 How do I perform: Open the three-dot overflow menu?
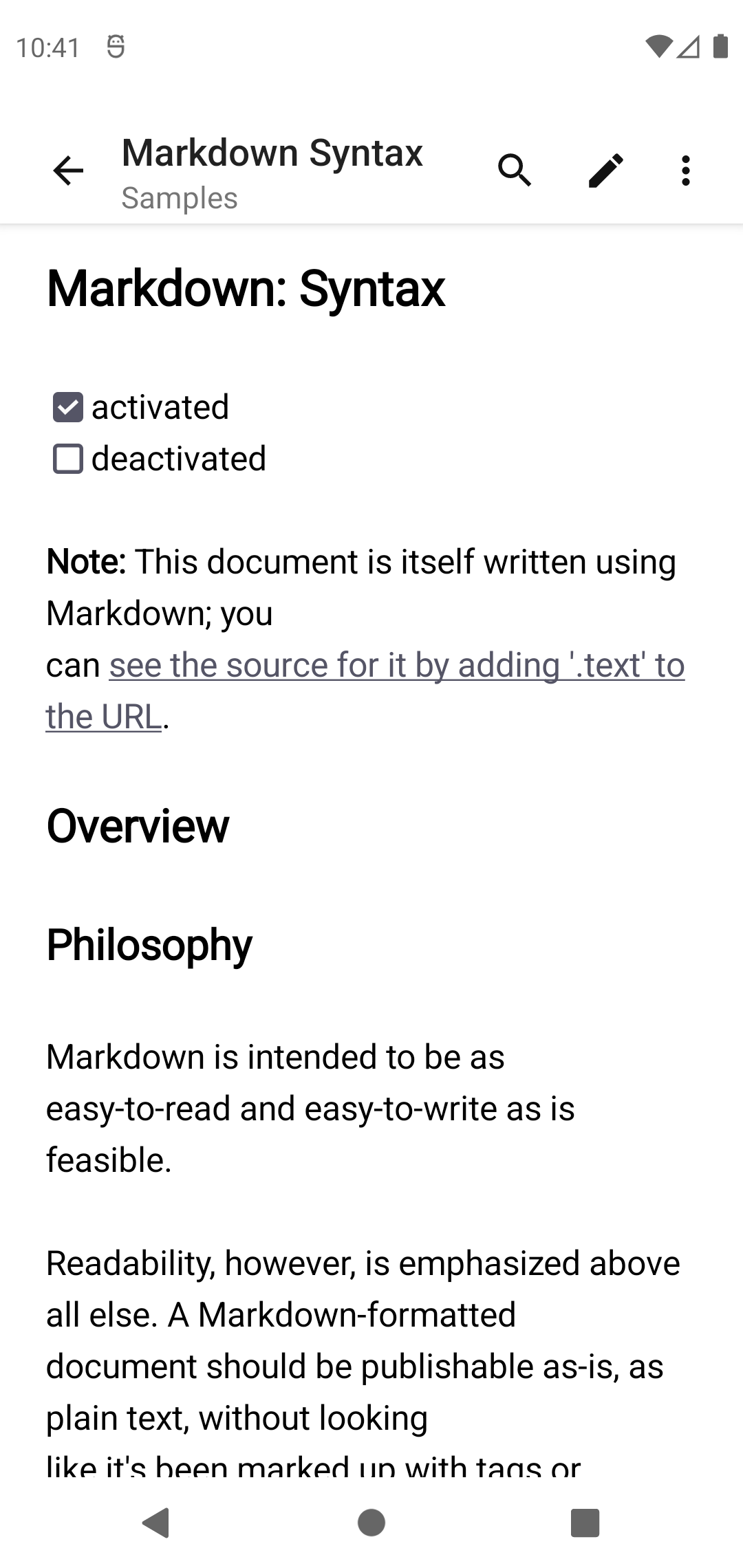685,171
